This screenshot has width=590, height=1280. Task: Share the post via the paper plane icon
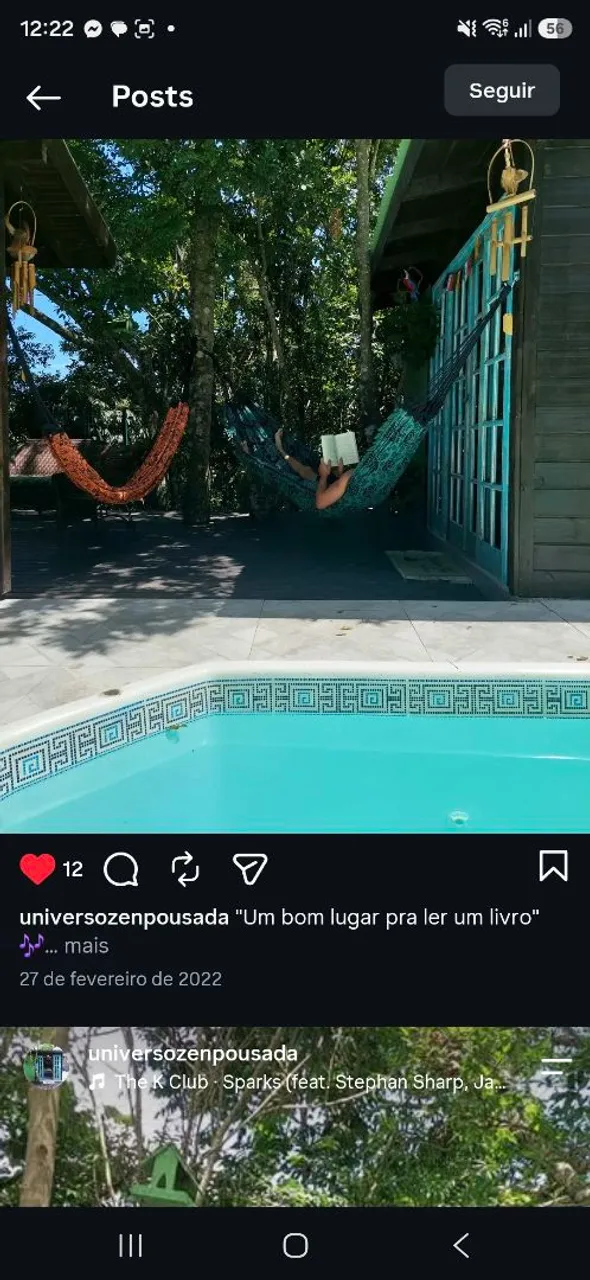pos(250,869)
